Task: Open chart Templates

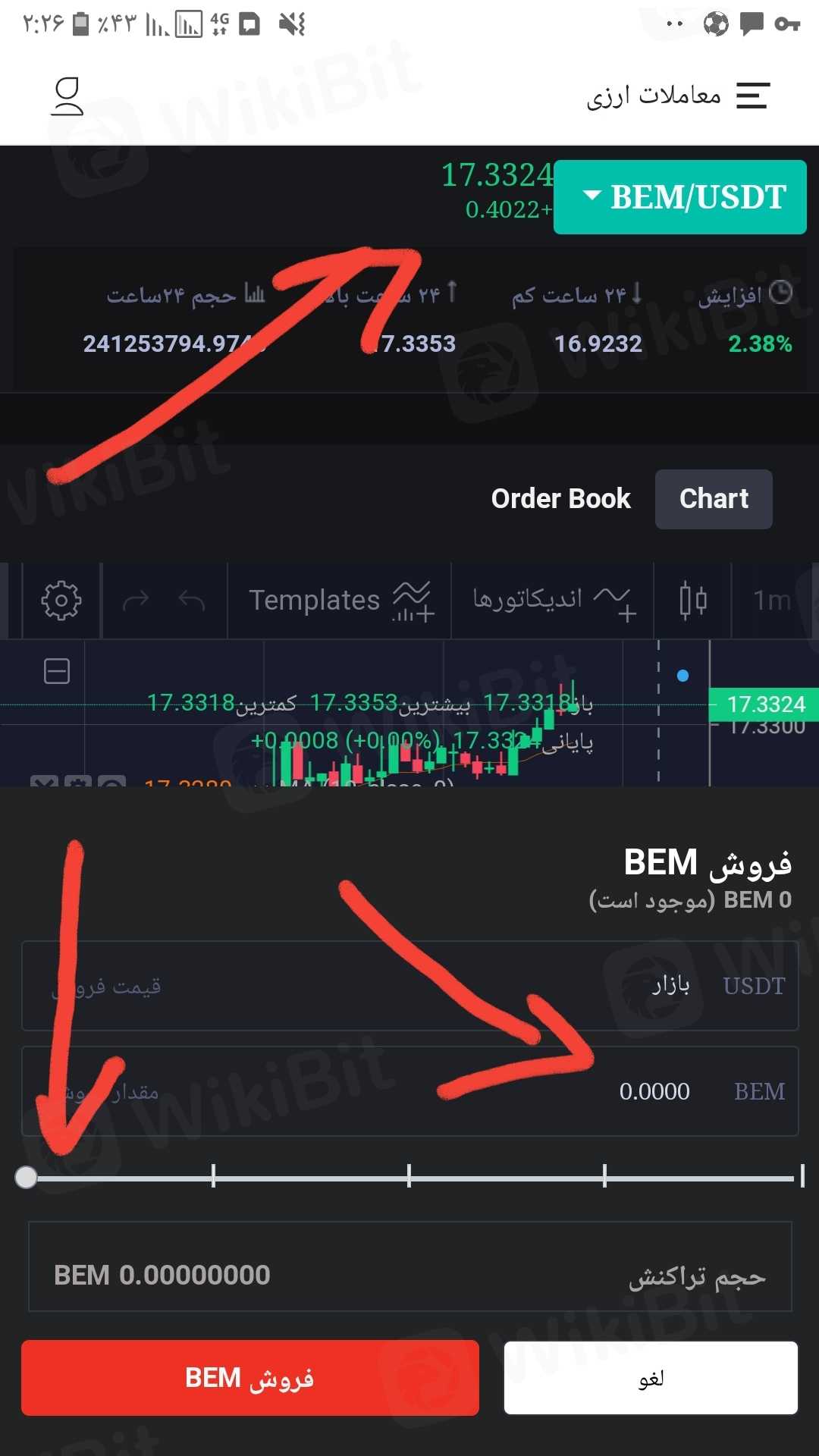Action: pyautogui.click(x=340, y=601)
